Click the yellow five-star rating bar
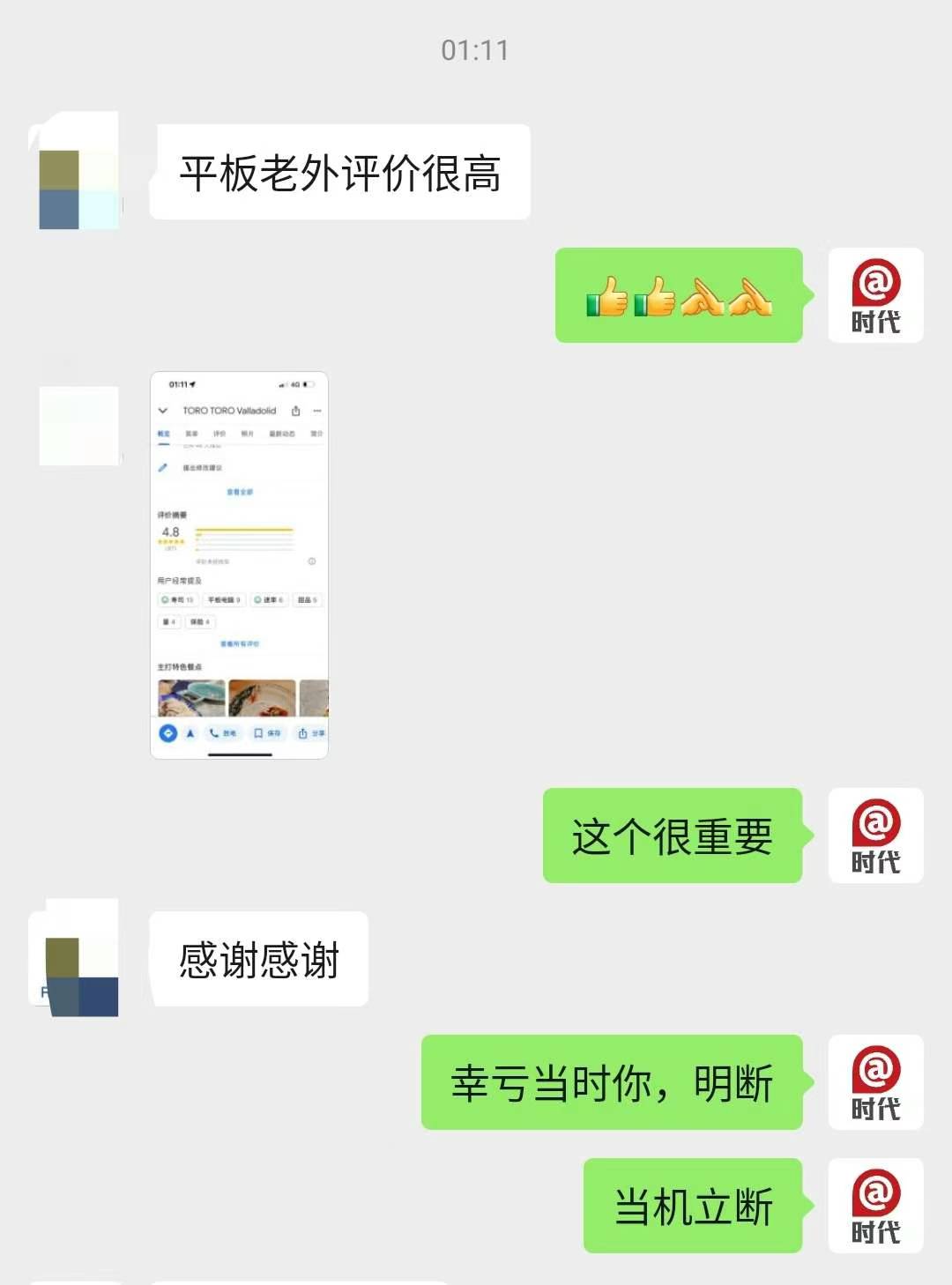This screenshot has width=952, height=1285. pyautogui.click(x=244, y=530)
